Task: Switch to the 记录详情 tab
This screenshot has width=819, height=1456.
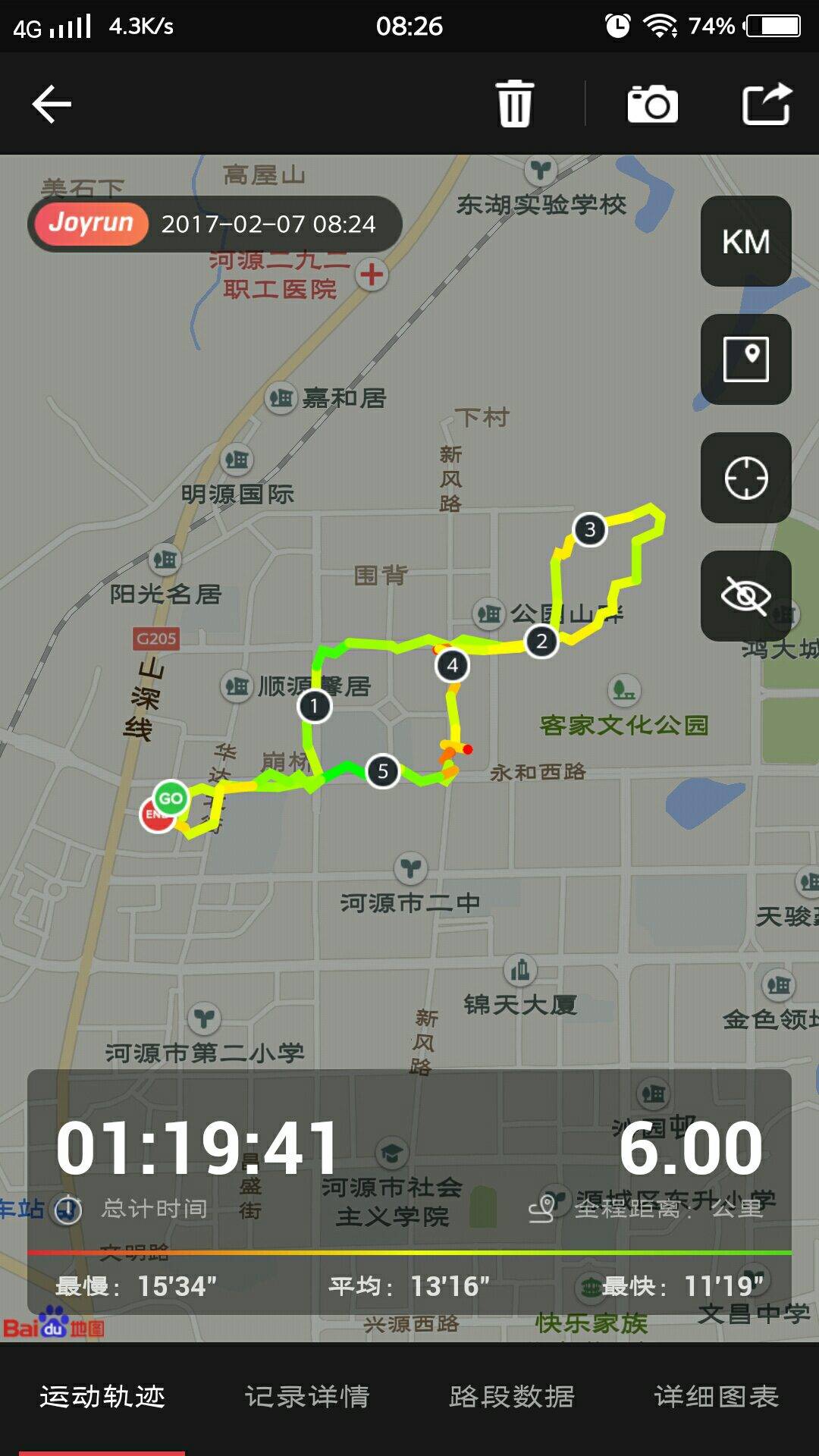Action: coord(307,1396)
